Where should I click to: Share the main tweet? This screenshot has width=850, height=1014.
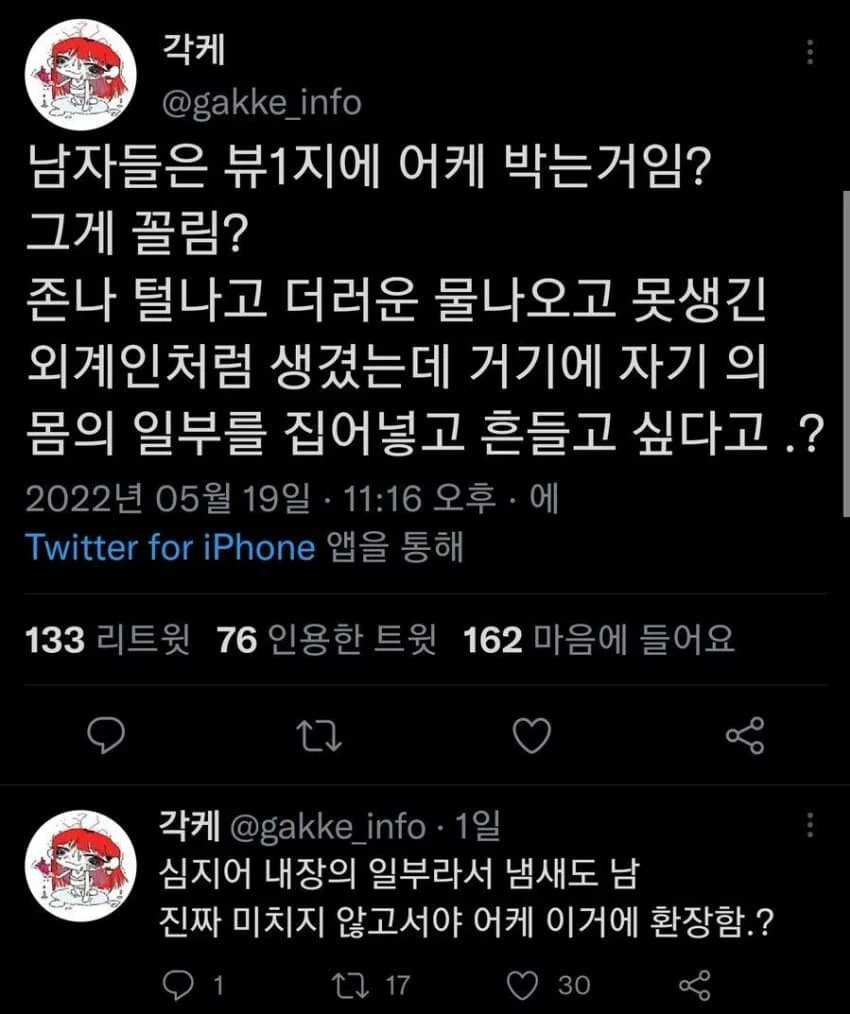pyautogui.click(x=744, y=736)
